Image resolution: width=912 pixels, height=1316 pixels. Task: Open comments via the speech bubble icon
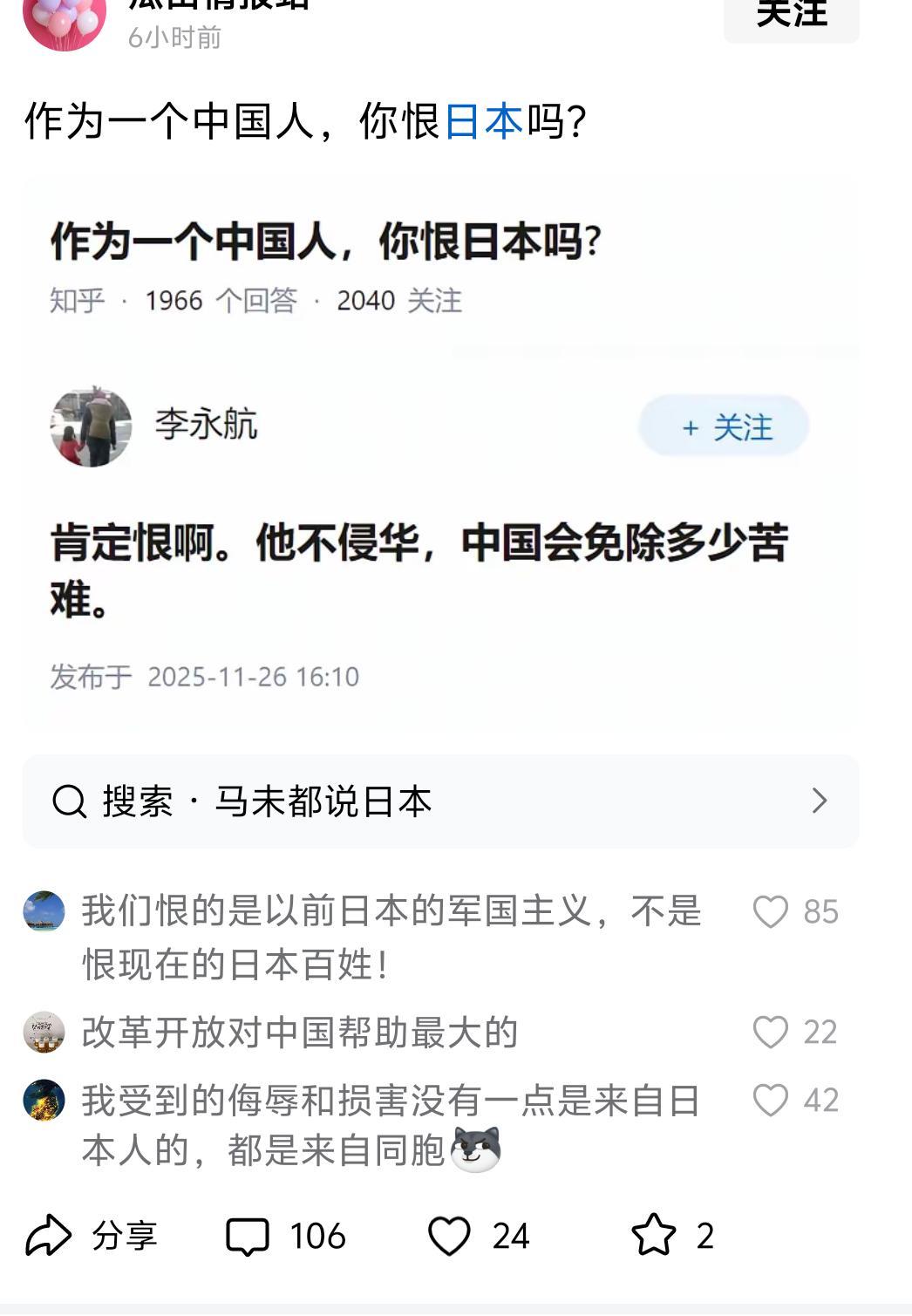251,1233
